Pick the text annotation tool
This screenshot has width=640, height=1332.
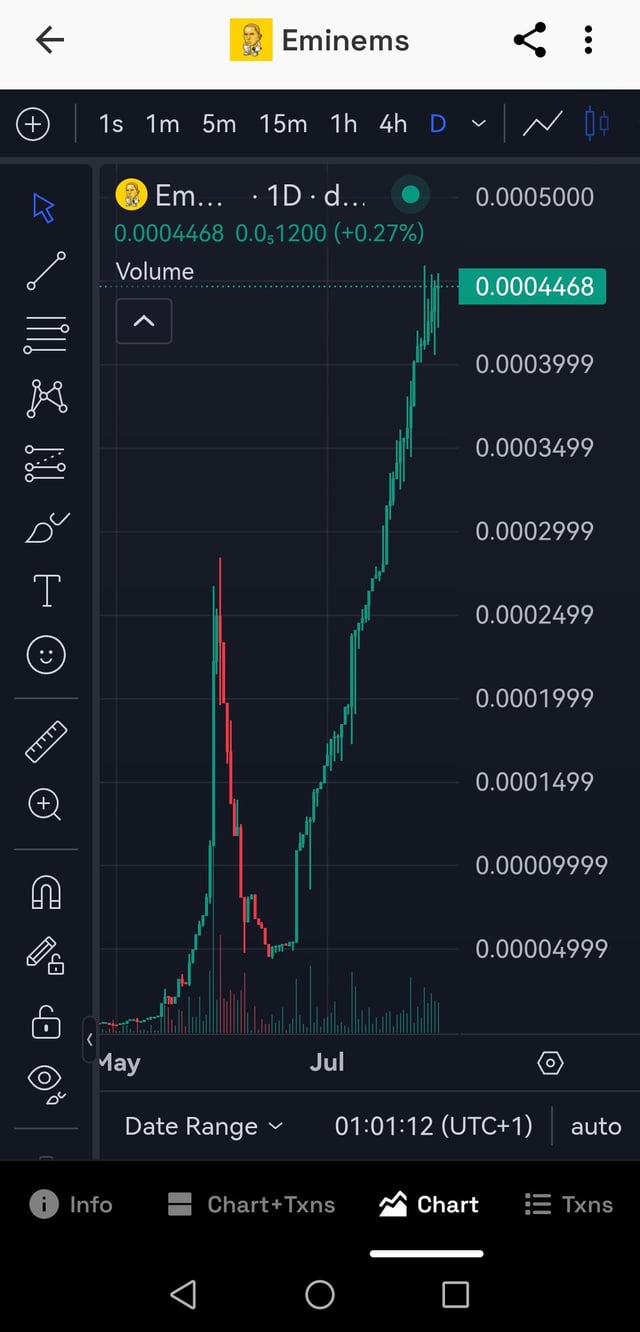(46, 590)
